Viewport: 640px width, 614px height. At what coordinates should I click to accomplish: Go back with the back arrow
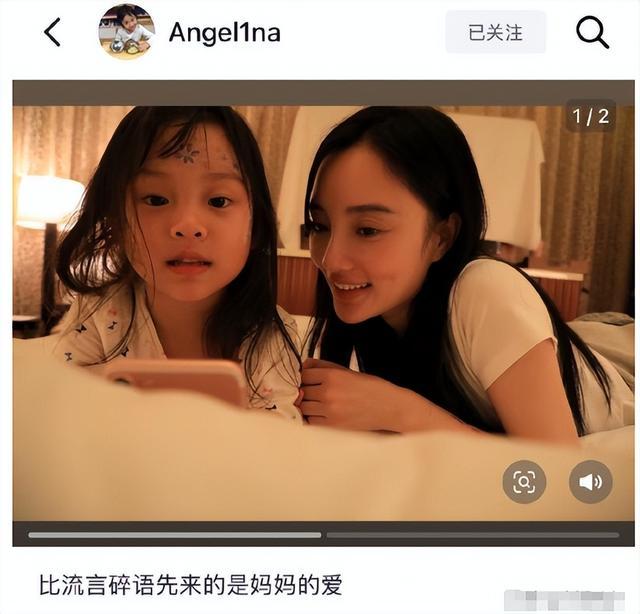[x=52, y=32]
